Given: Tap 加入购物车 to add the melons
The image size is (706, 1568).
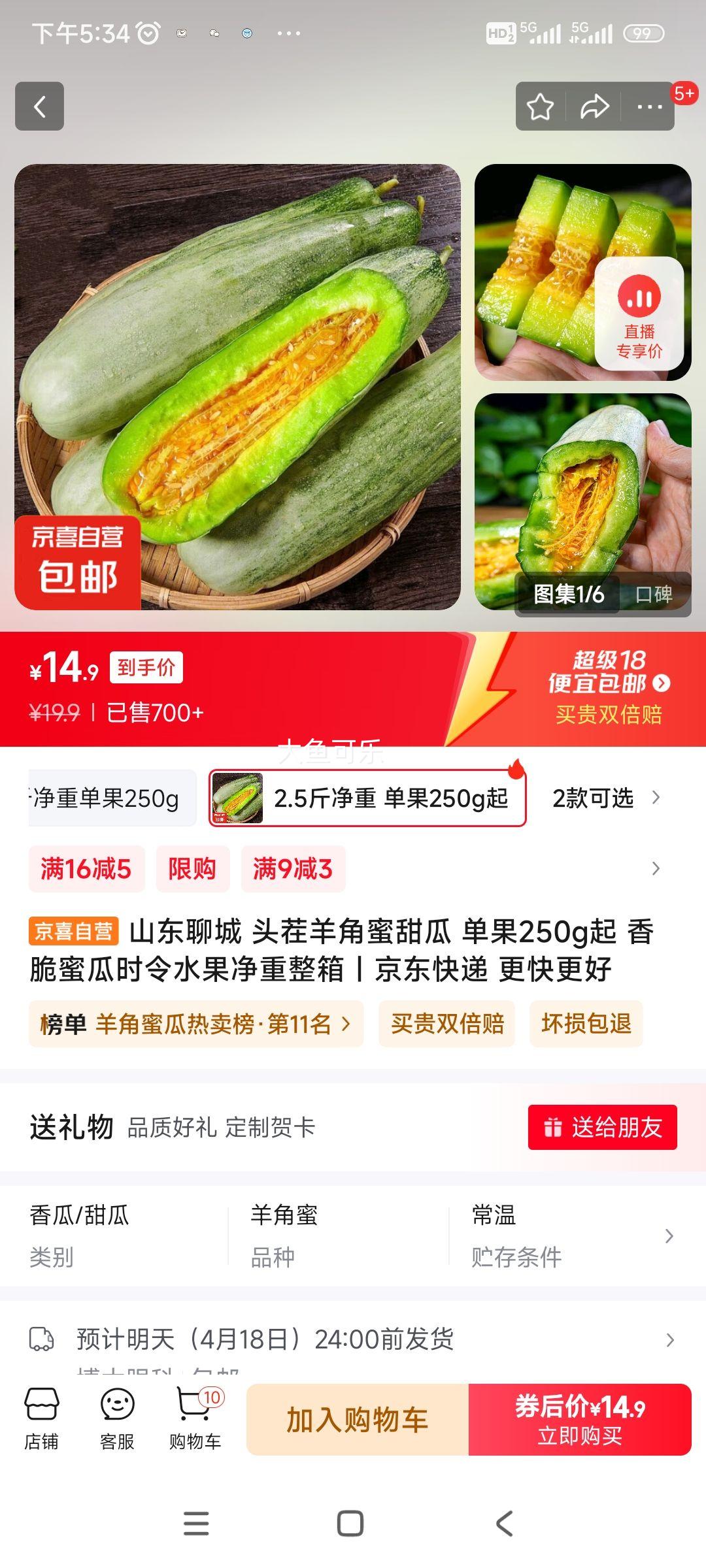Looking at the screenshot, I should click(358, 1420).
